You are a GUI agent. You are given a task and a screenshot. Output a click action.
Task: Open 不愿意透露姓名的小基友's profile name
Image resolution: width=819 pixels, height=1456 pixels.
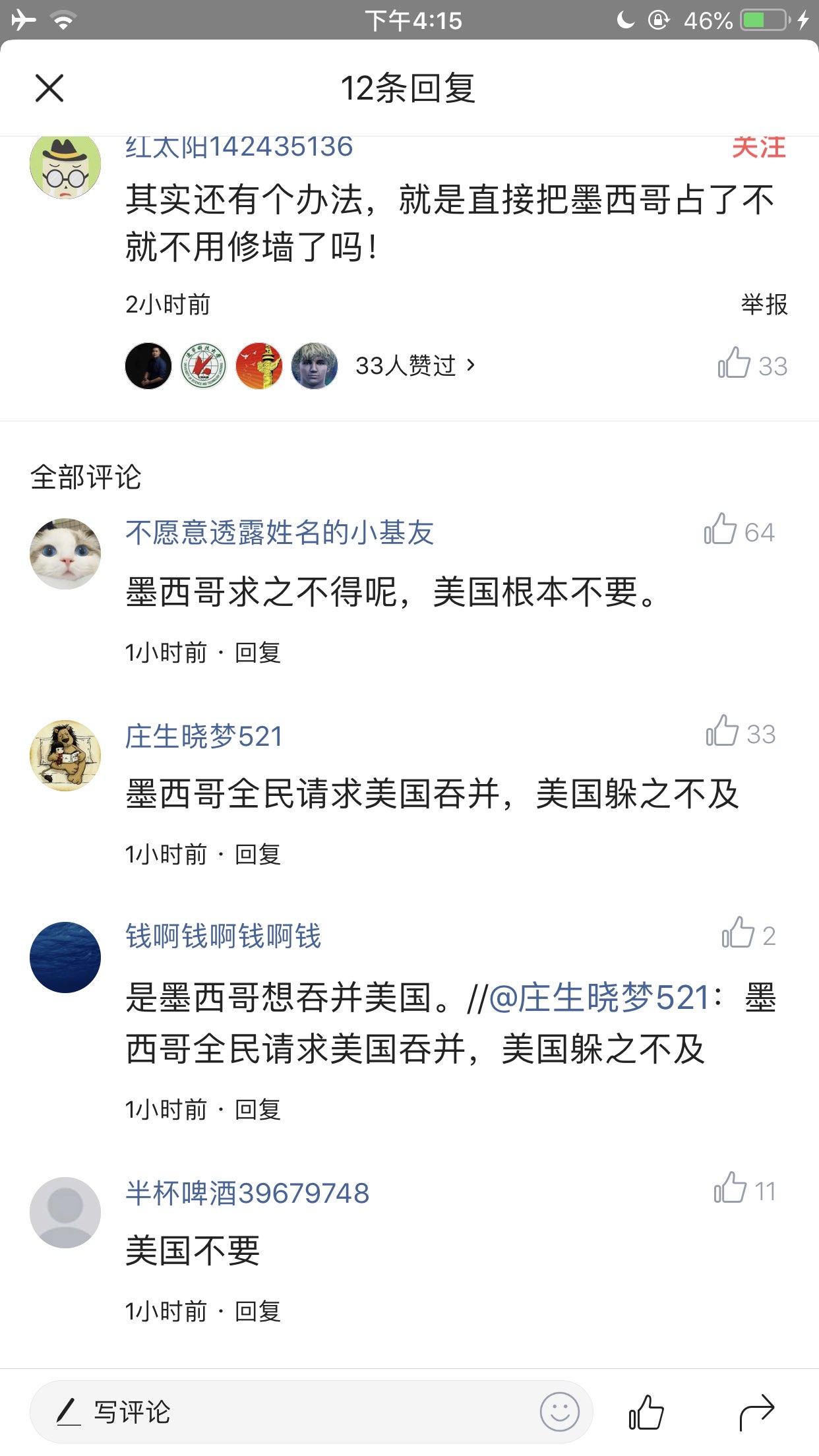[280, 533]
